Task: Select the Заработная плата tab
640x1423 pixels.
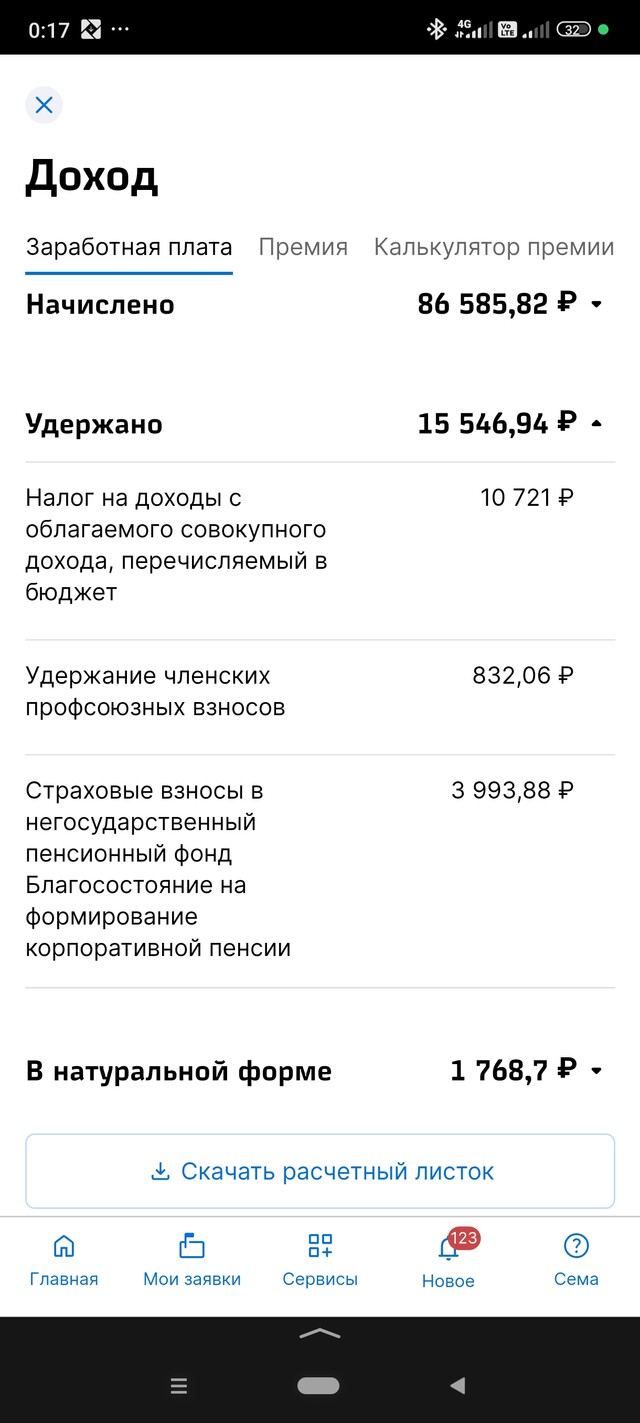Action: click(129, 247)
